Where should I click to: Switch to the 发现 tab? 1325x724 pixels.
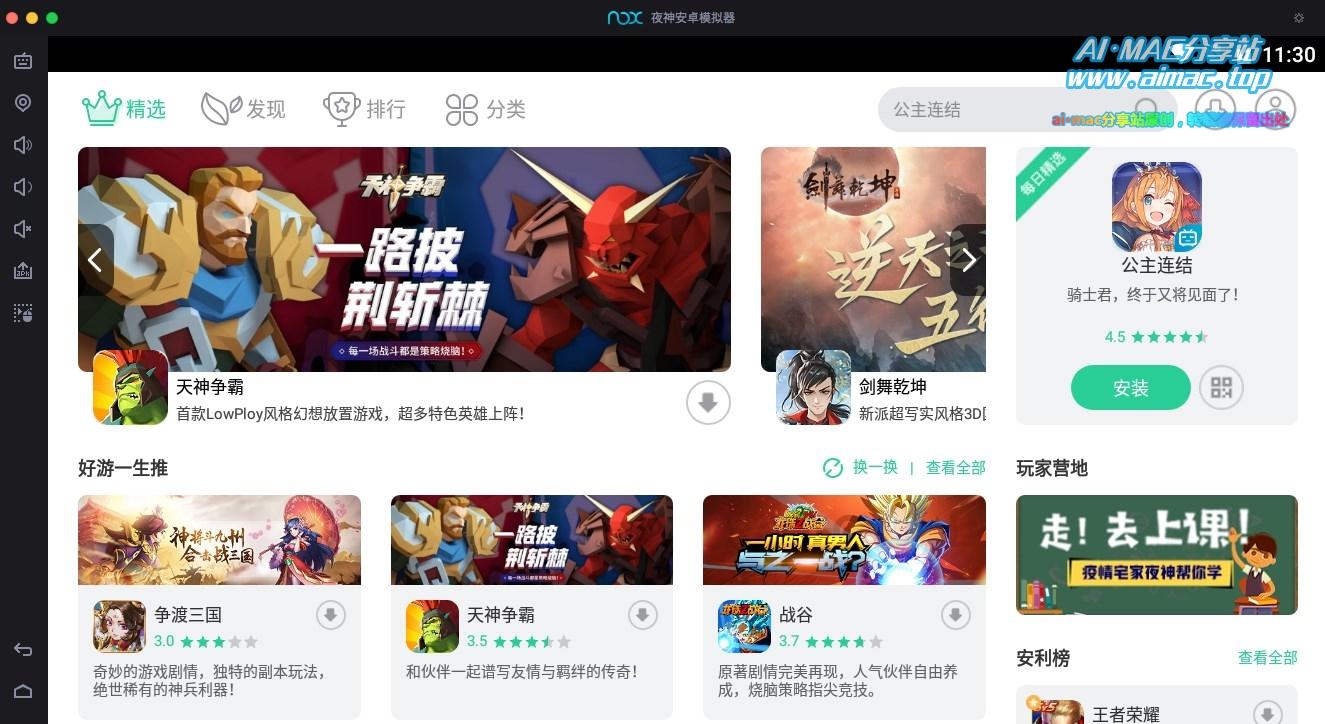point(244,109)
